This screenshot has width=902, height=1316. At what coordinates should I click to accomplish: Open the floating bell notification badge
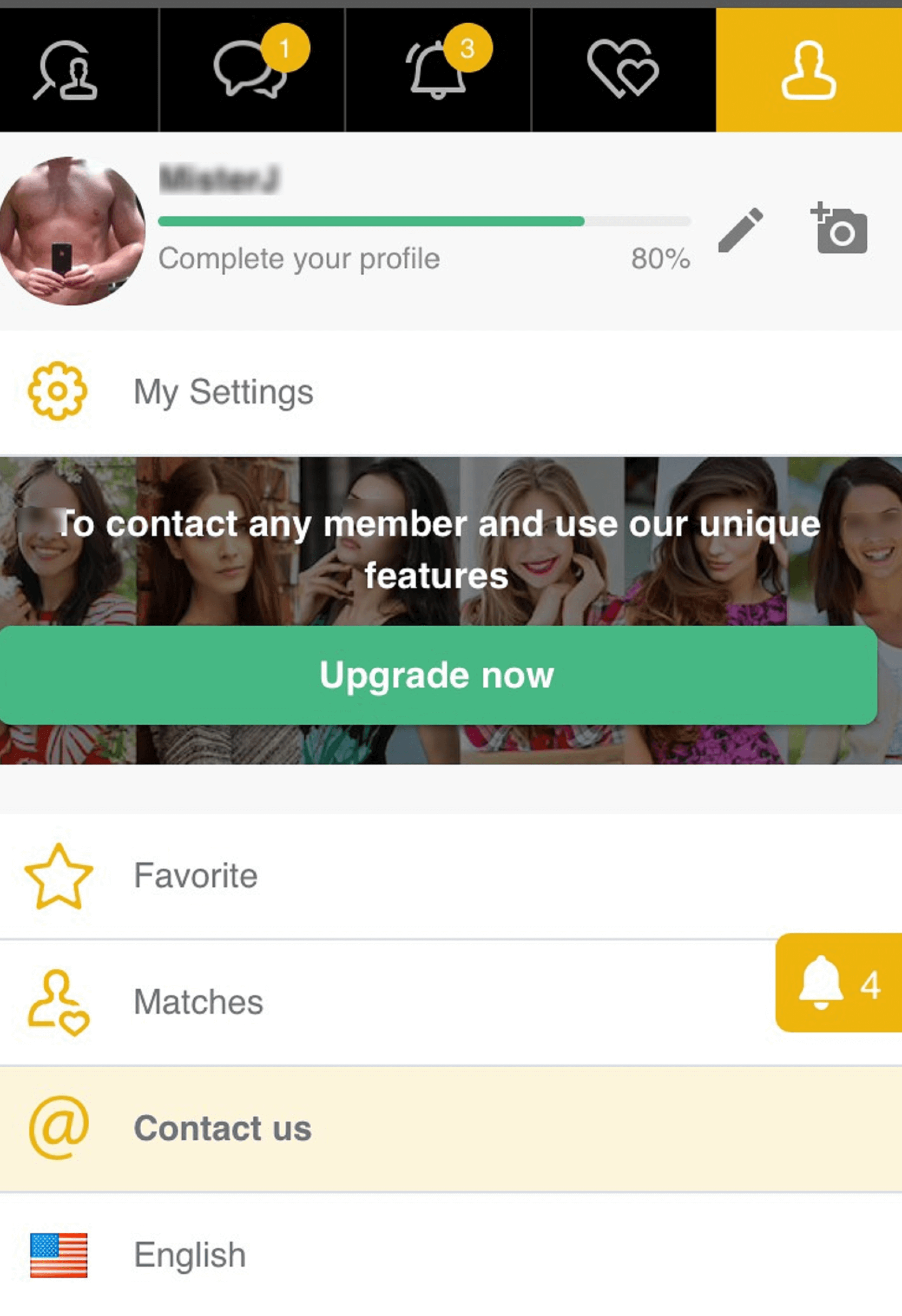click(839, 983)
